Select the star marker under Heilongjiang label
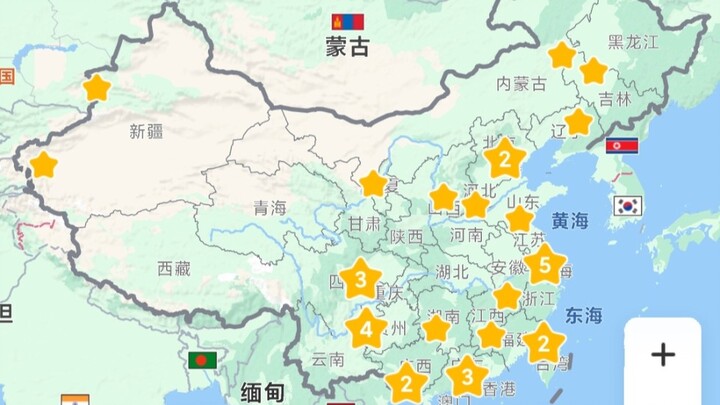The height and width of the screenshot is (405, 720). 594,71
